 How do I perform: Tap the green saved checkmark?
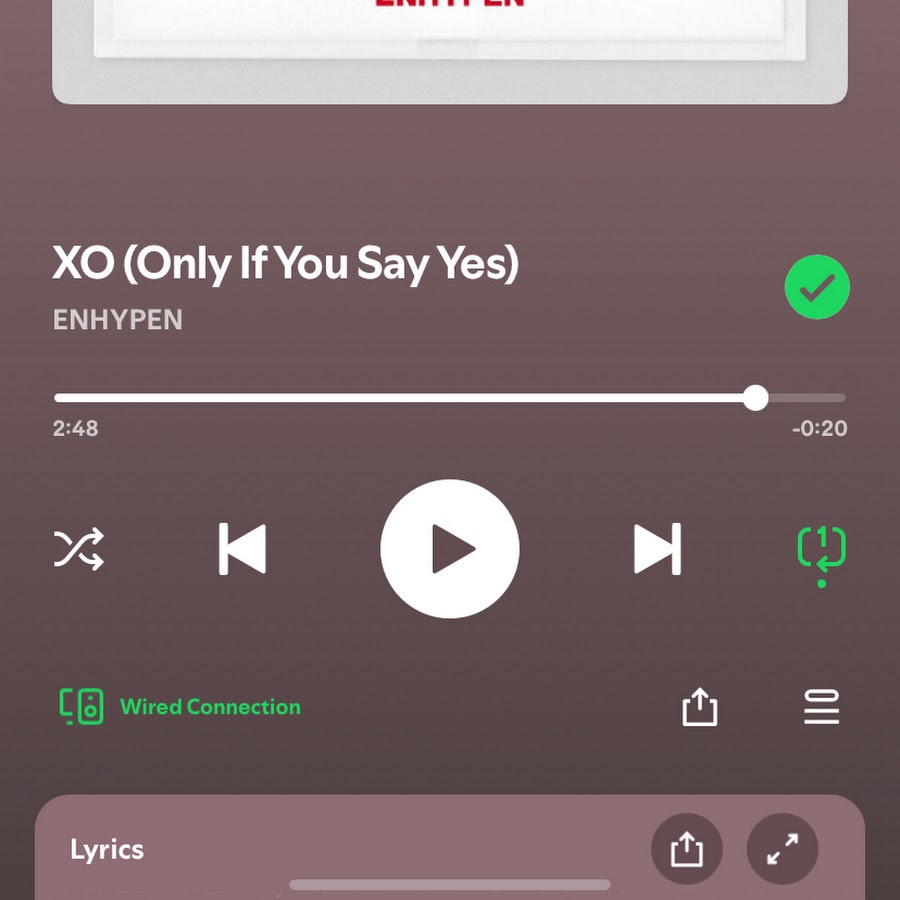(817, 288)
